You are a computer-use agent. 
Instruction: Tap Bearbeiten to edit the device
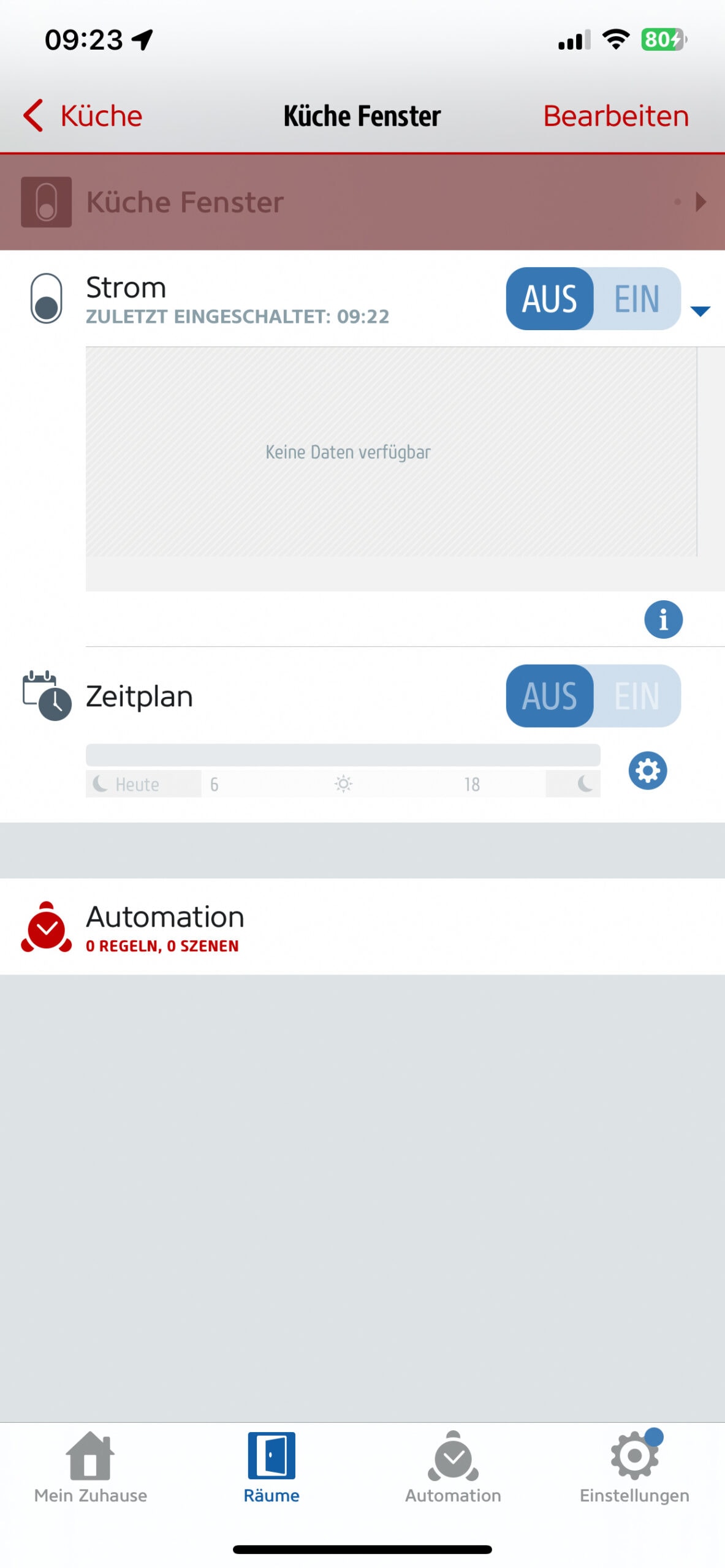click(616, 116)
